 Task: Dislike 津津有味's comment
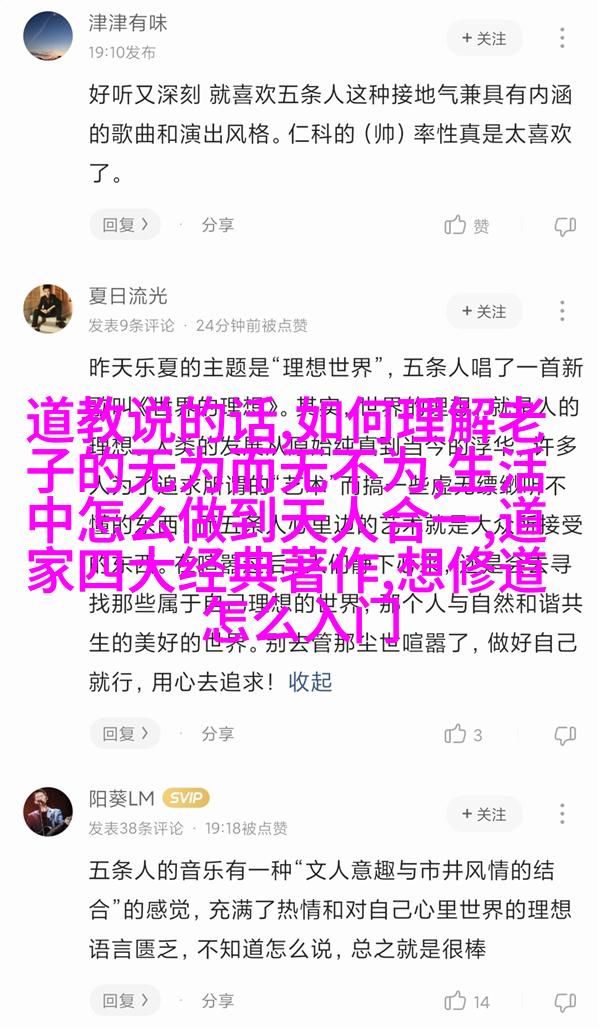[x=565, y=225]
